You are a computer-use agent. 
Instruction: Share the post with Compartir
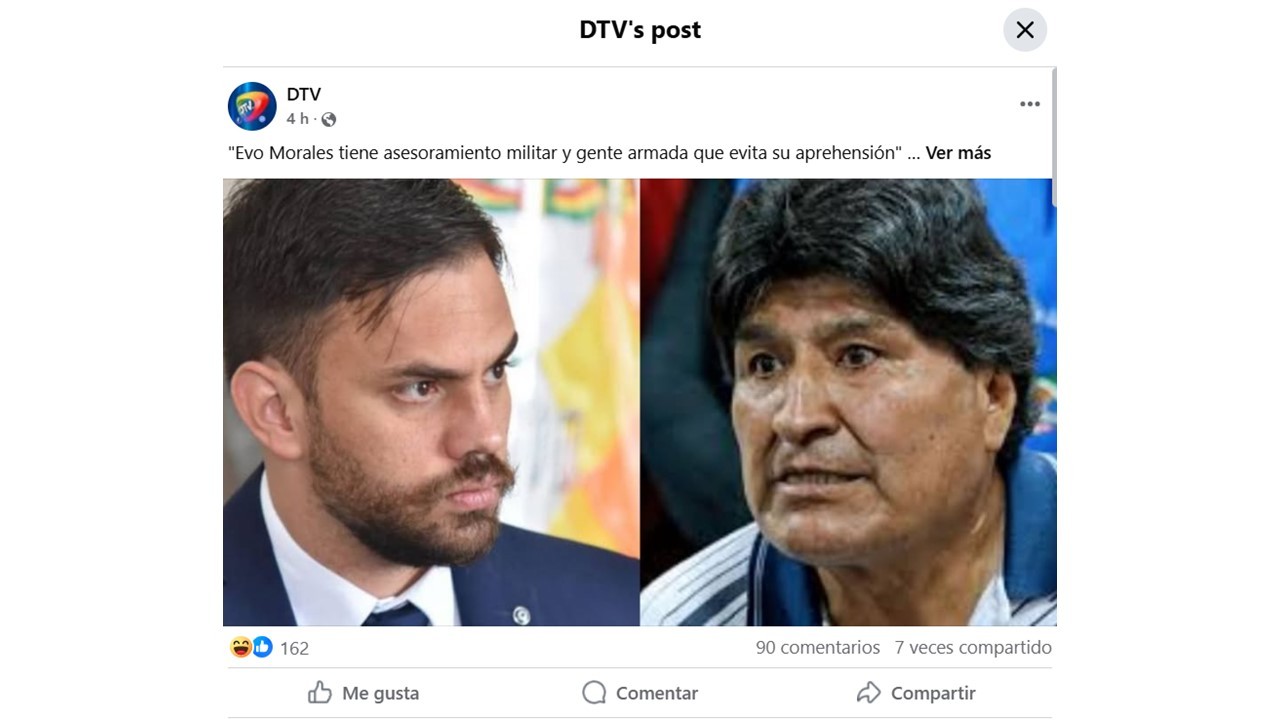point(916,693)
